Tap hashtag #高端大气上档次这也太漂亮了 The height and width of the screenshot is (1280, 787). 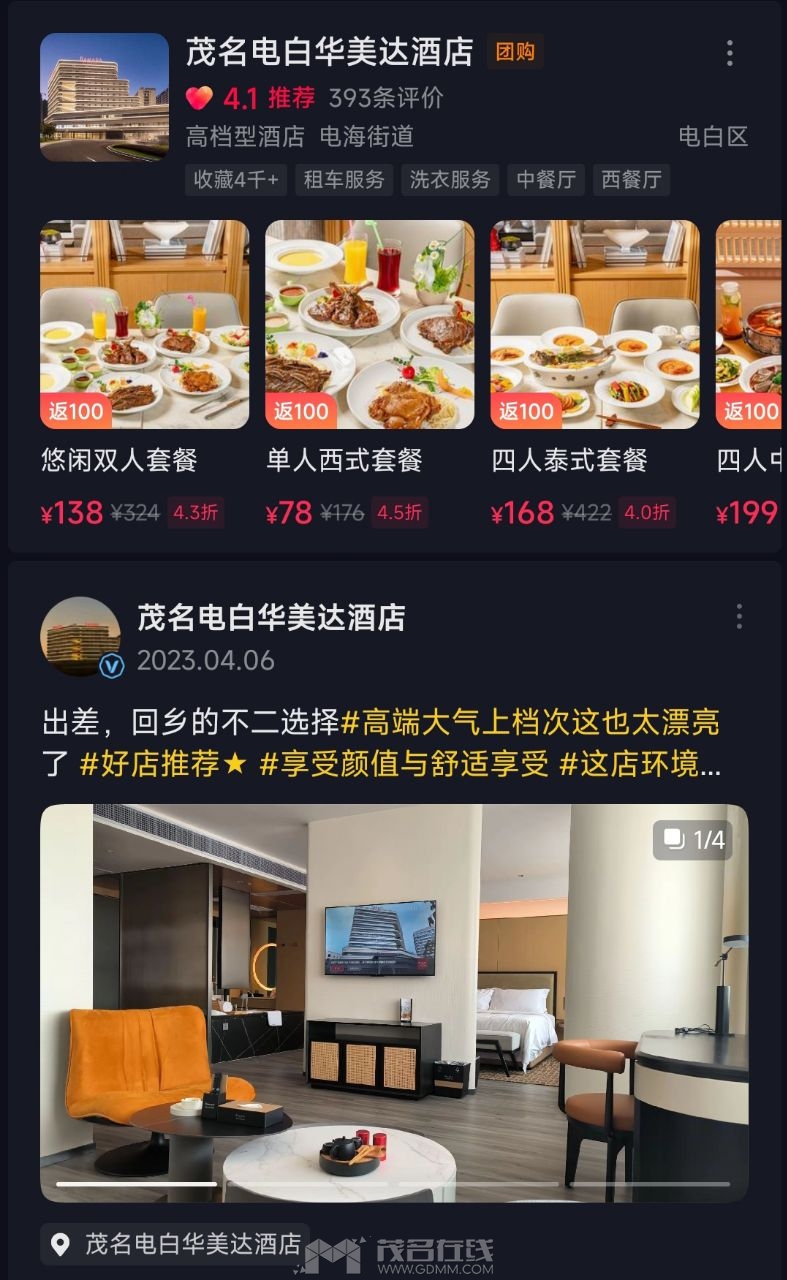pyautogui.click(x=530, y=722)
